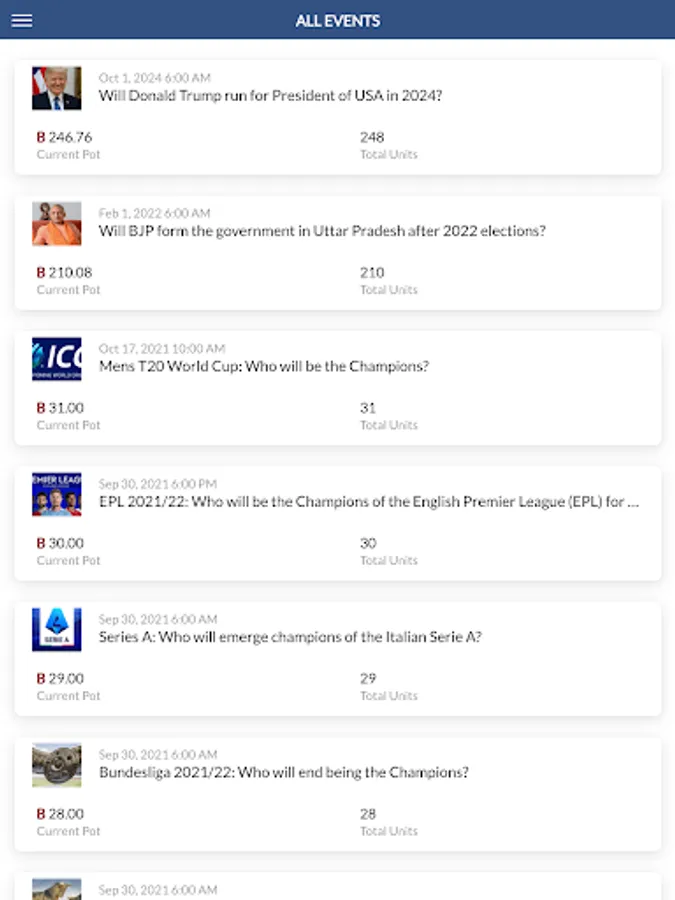This screenshot has width=675, height=900.
Task: Select the Mens T20 World Cup event
Action: pyautogui.click(x=263, y=366)
